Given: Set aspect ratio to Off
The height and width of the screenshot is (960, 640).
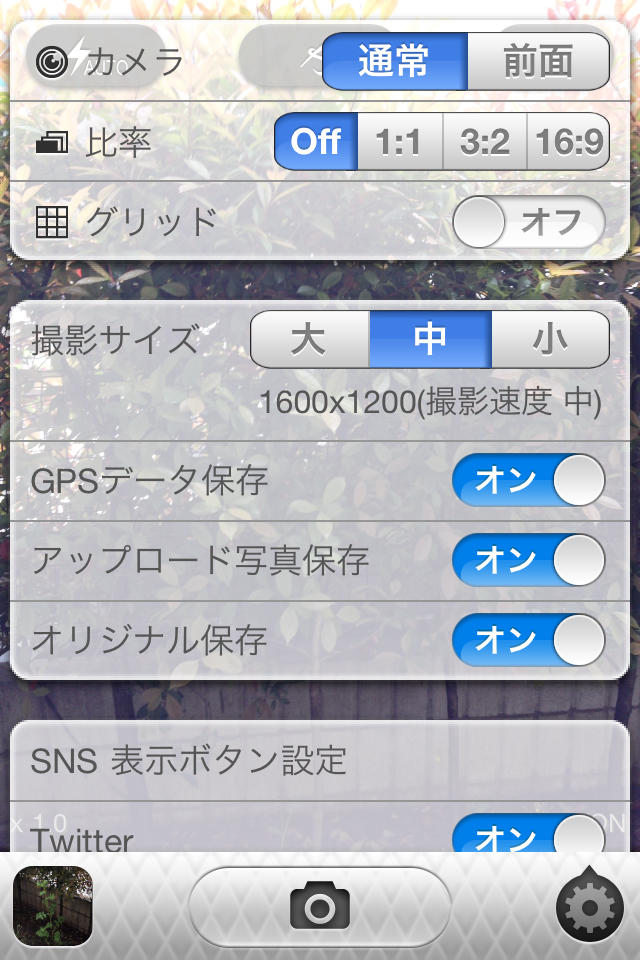Looking at the screenshot, I should 316,142.
